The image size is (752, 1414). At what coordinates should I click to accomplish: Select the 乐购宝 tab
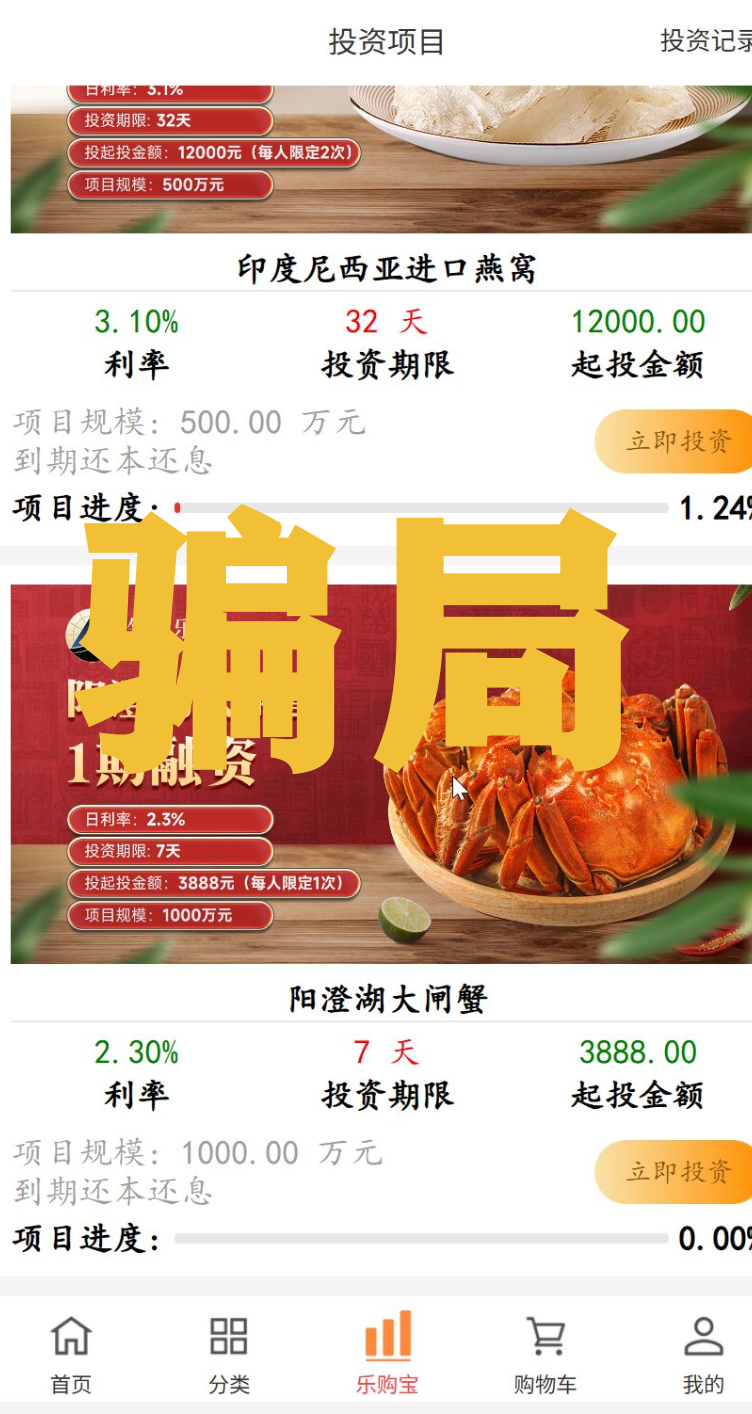387,1354
